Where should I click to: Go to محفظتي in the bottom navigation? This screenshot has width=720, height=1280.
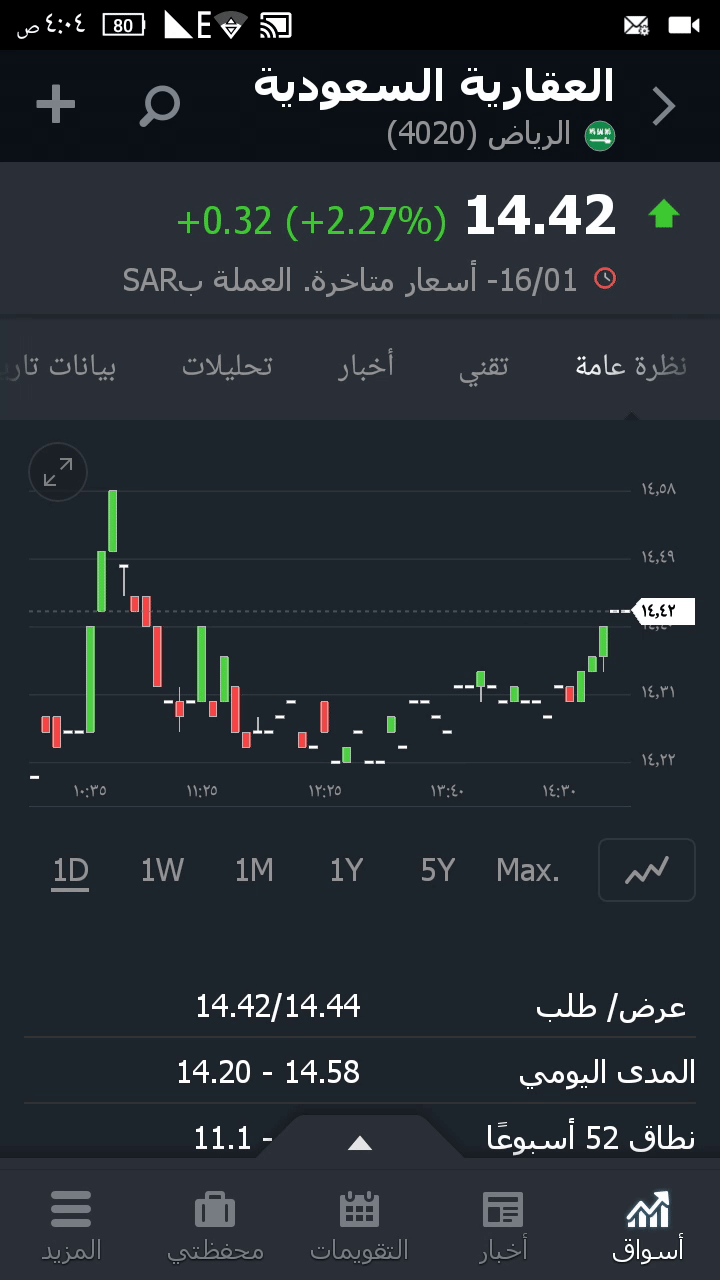click(x=215, y=1224)
